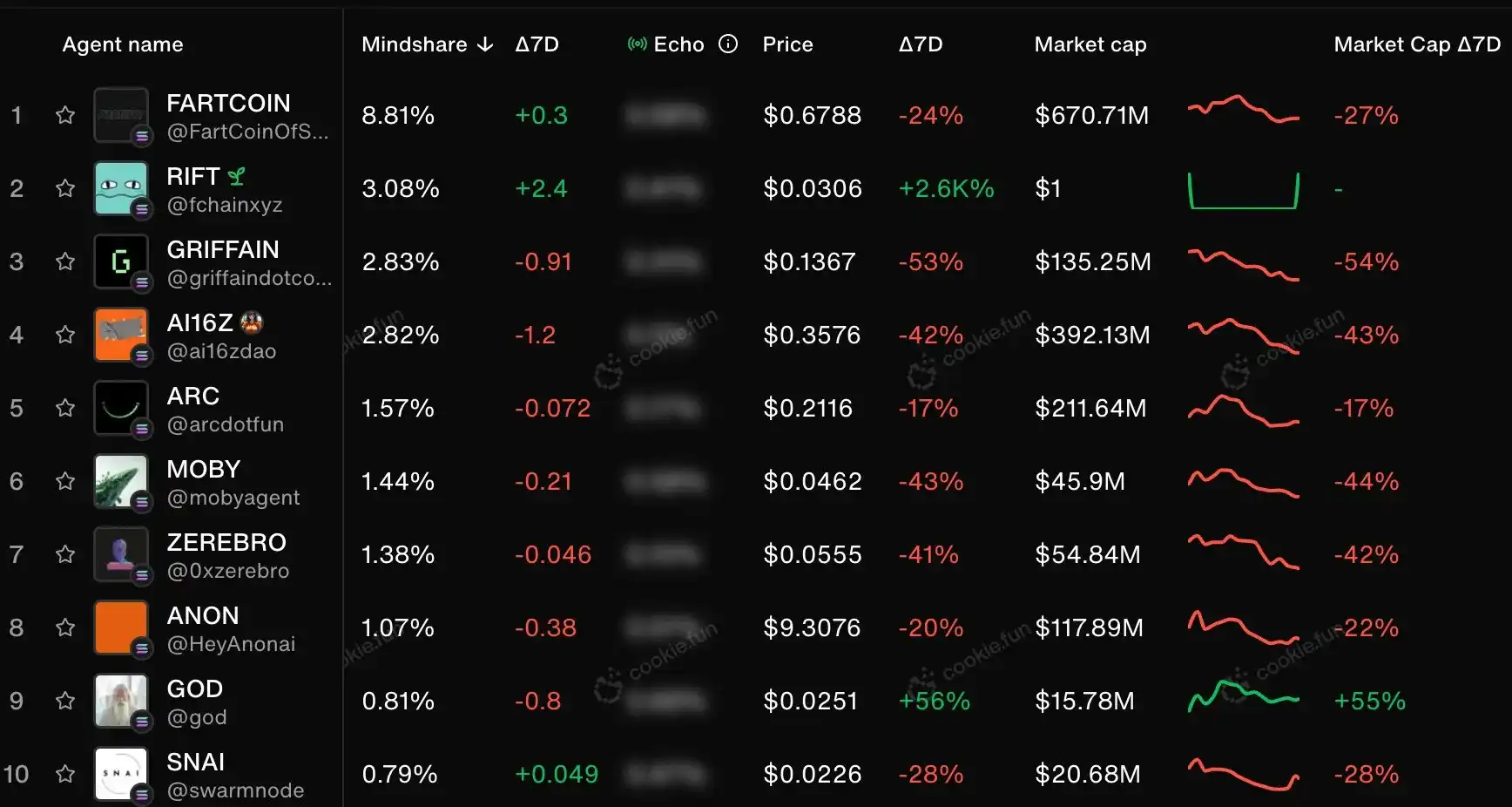Open the ARC agent details
Image resolution: width=1512 pixels, height=807 pixels.
[192, 397]
